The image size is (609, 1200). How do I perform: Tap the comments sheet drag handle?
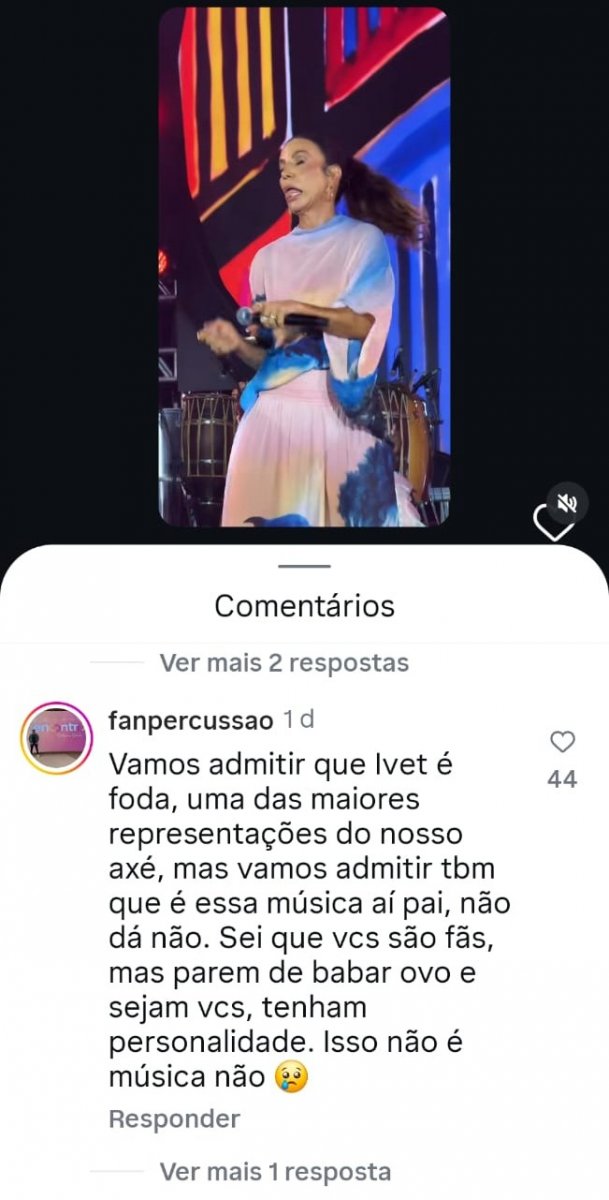click(304, 567)
